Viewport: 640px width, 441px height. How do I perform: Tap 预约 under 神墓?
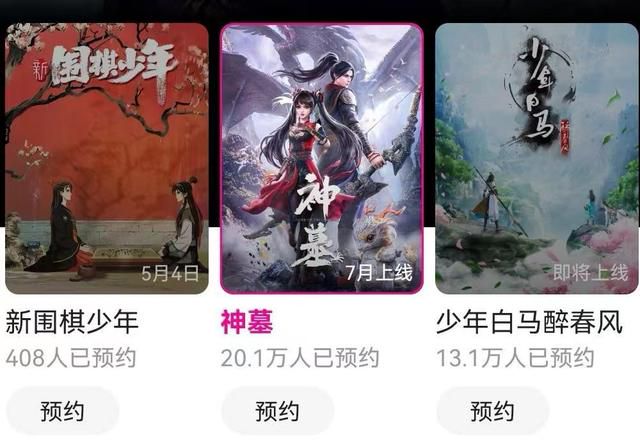pyautogui.click(x=277, y=411)
